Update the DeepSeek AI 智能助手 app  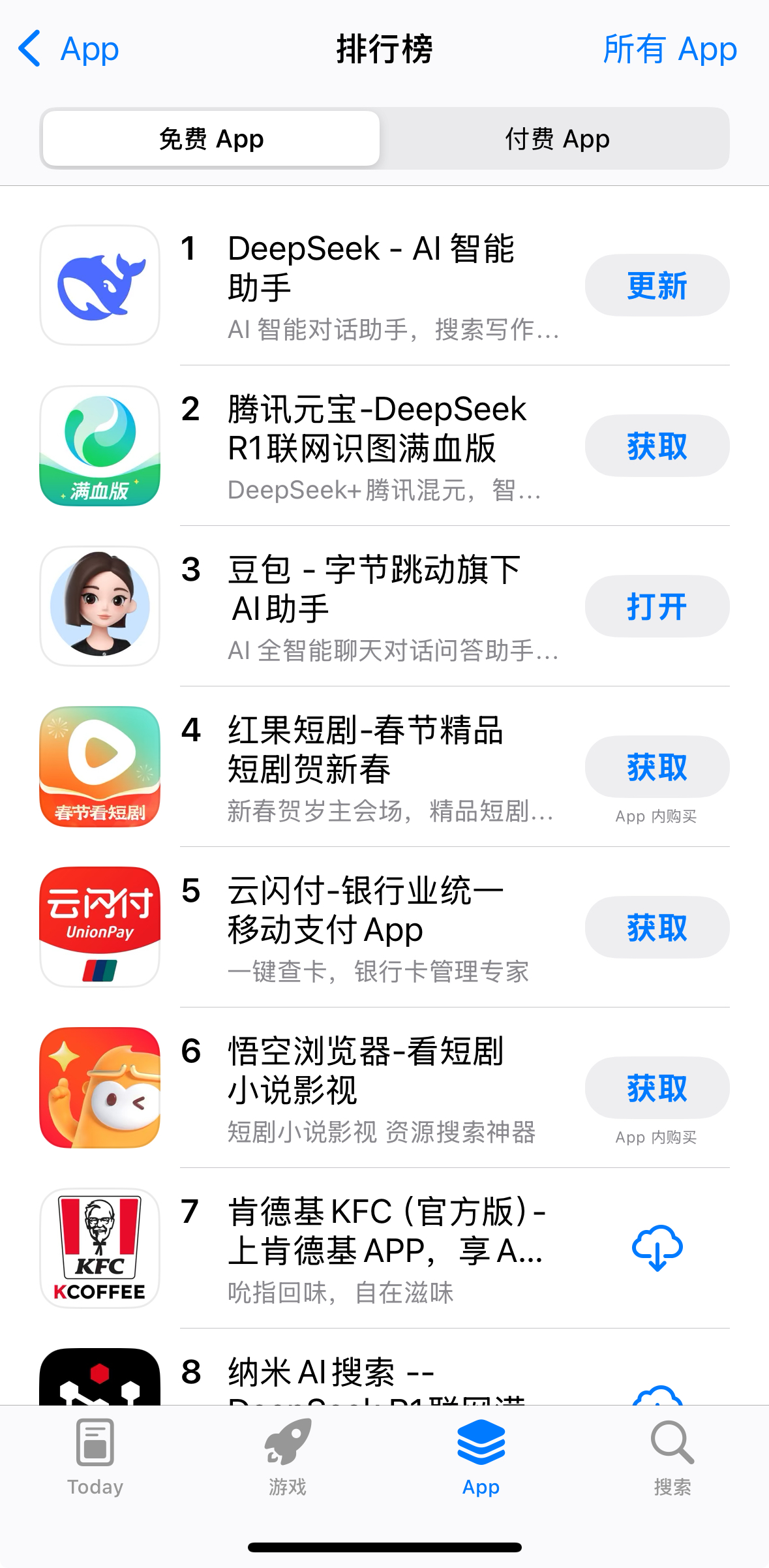[x=656, y=286]
